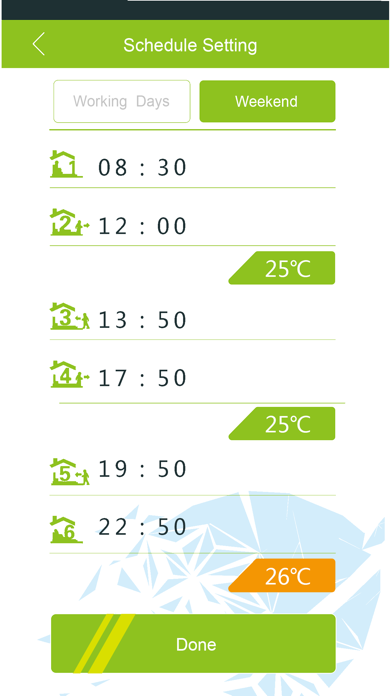Go back from Schedule Setting
The width and height of the screenshot is (392, 696).
(x=39, y=44)
